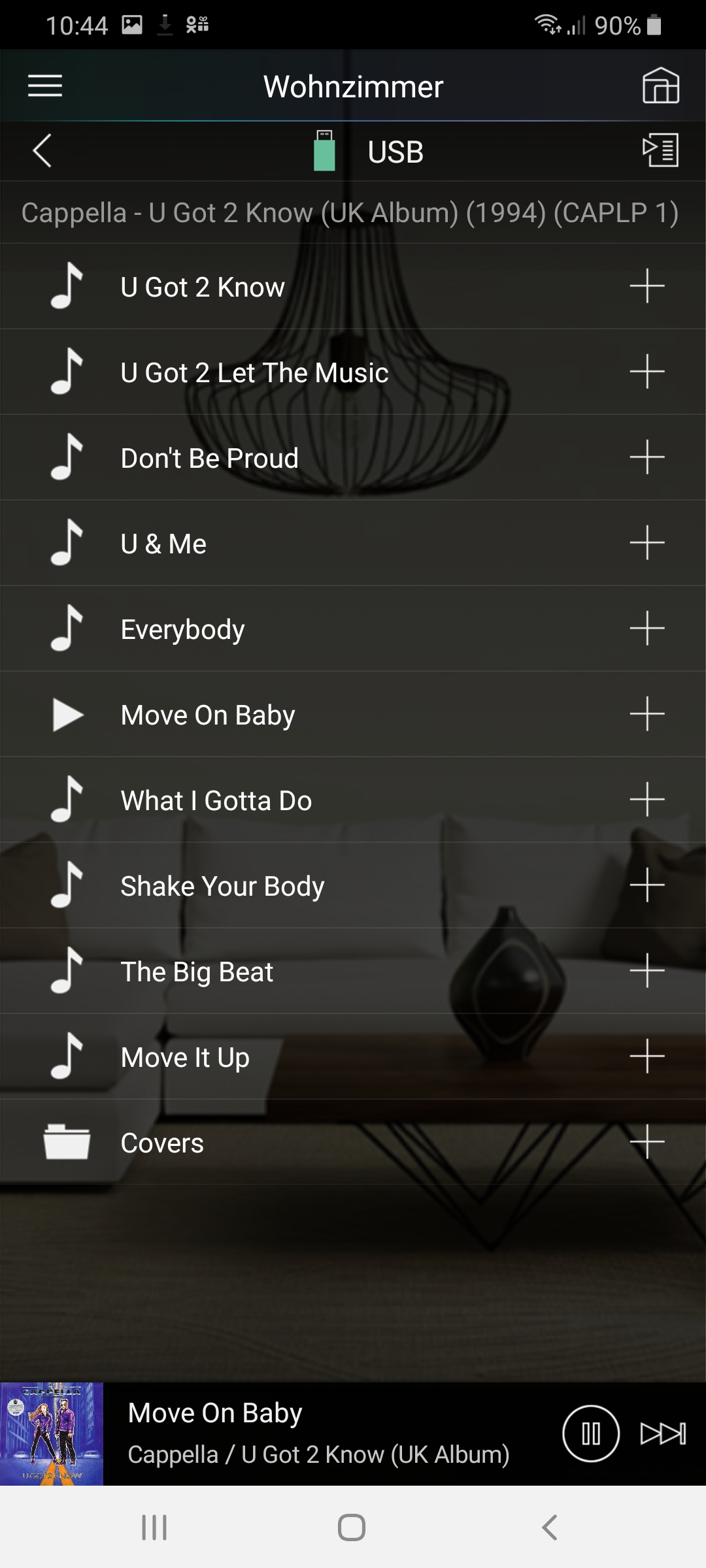Open recent apps

point(154,1527)
